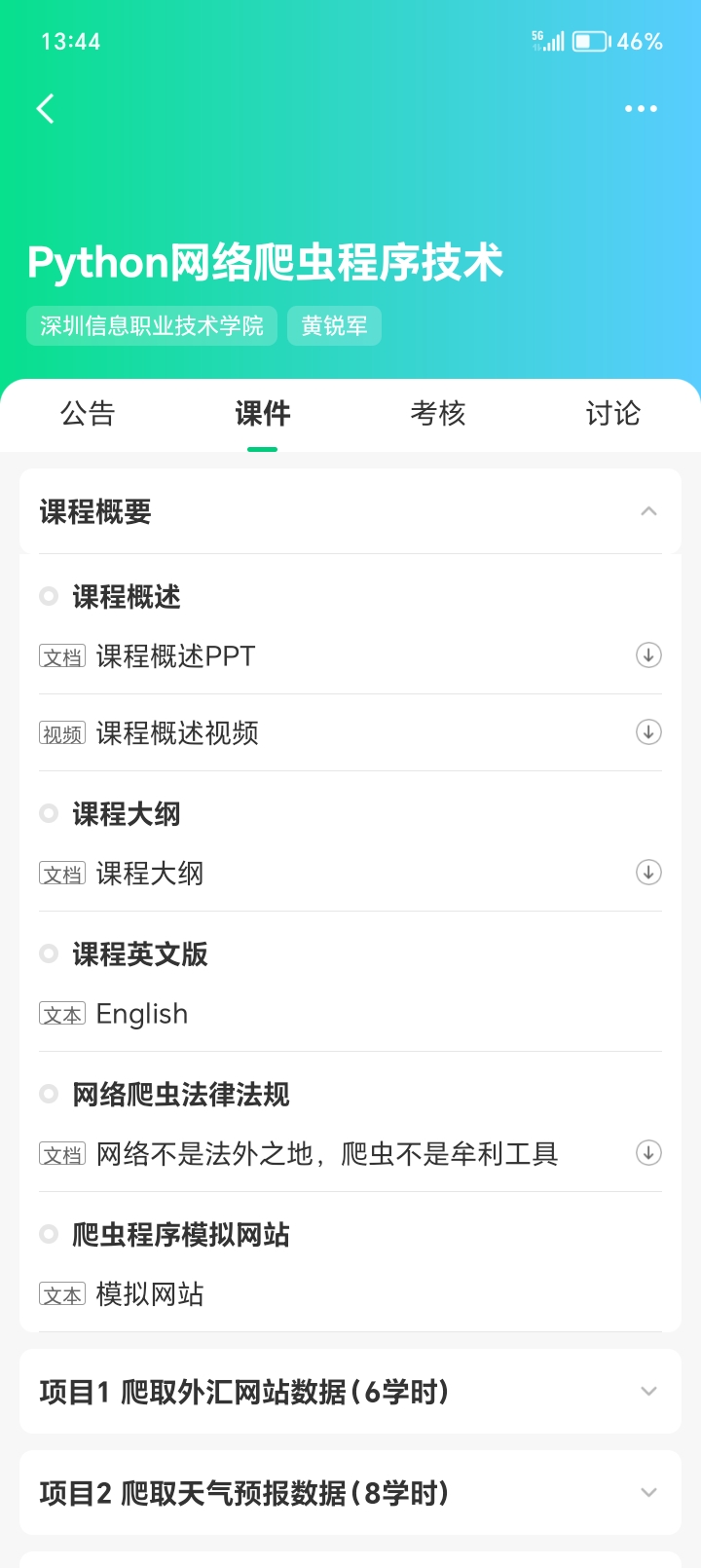Go back using the top-left arrow

(x=45, y=108)
